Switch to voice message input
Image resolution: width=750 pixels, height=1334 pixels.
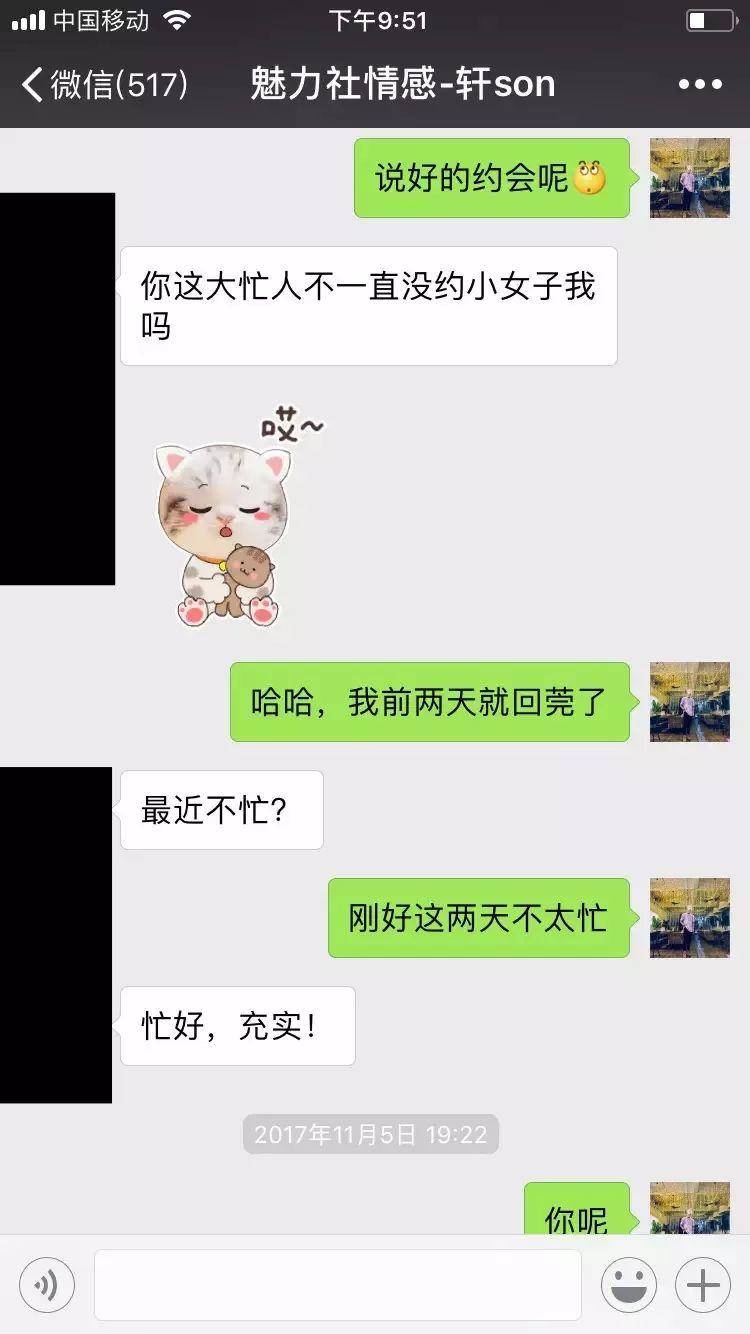pos(47,1285)
